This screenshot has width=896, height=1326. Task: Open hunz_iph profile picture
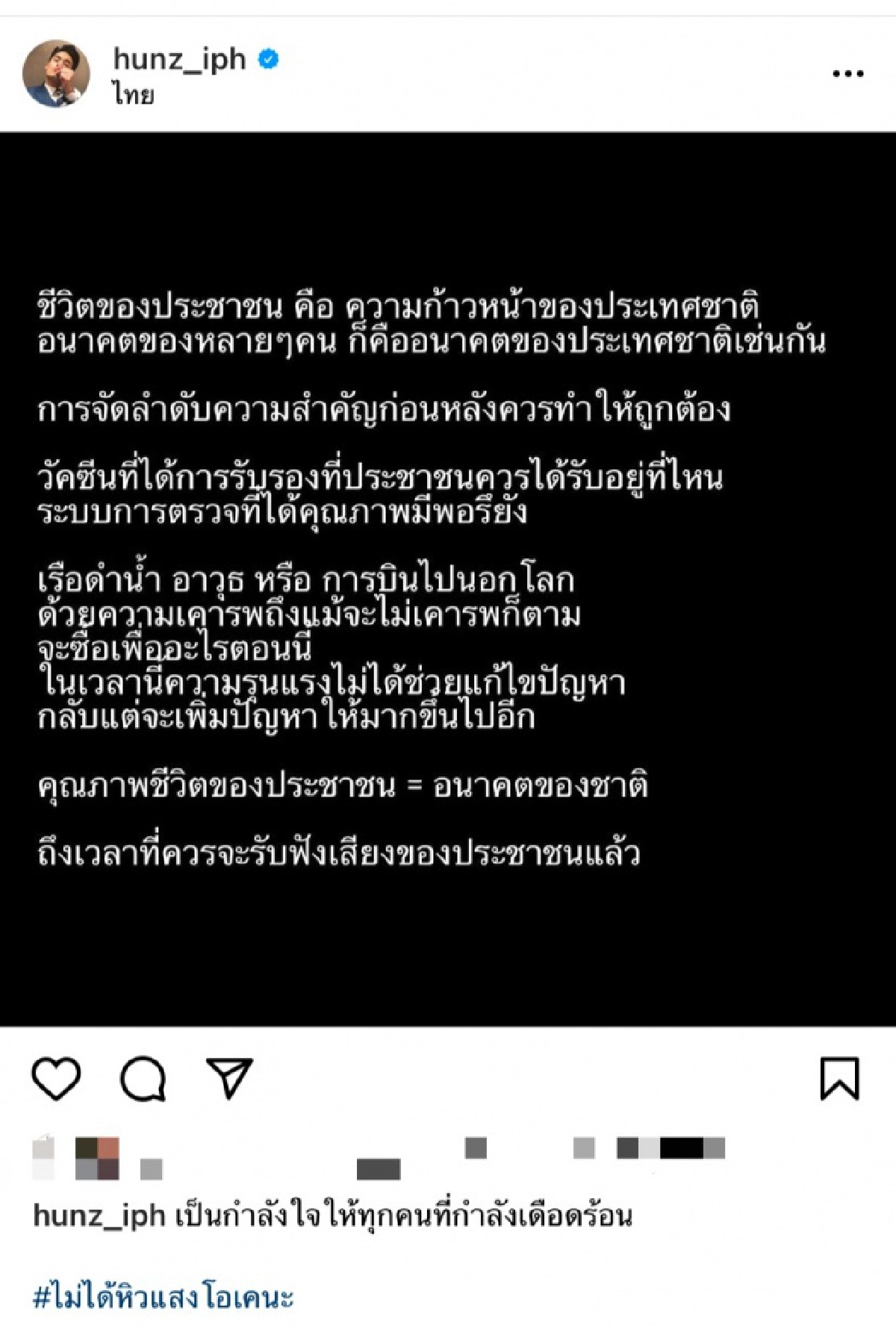(x=56, y=74)
